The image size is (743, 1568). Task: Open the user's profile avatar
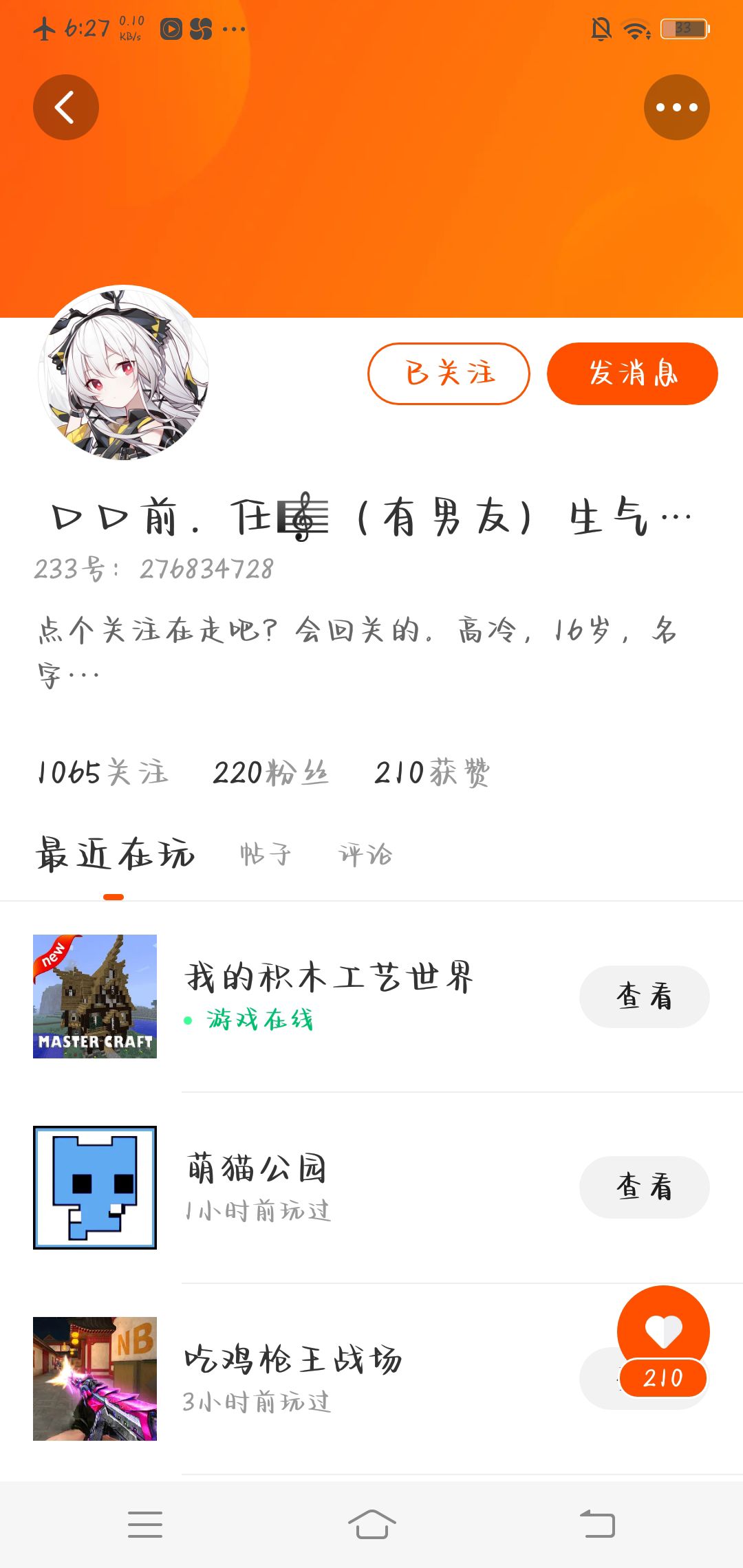point(124,372)
